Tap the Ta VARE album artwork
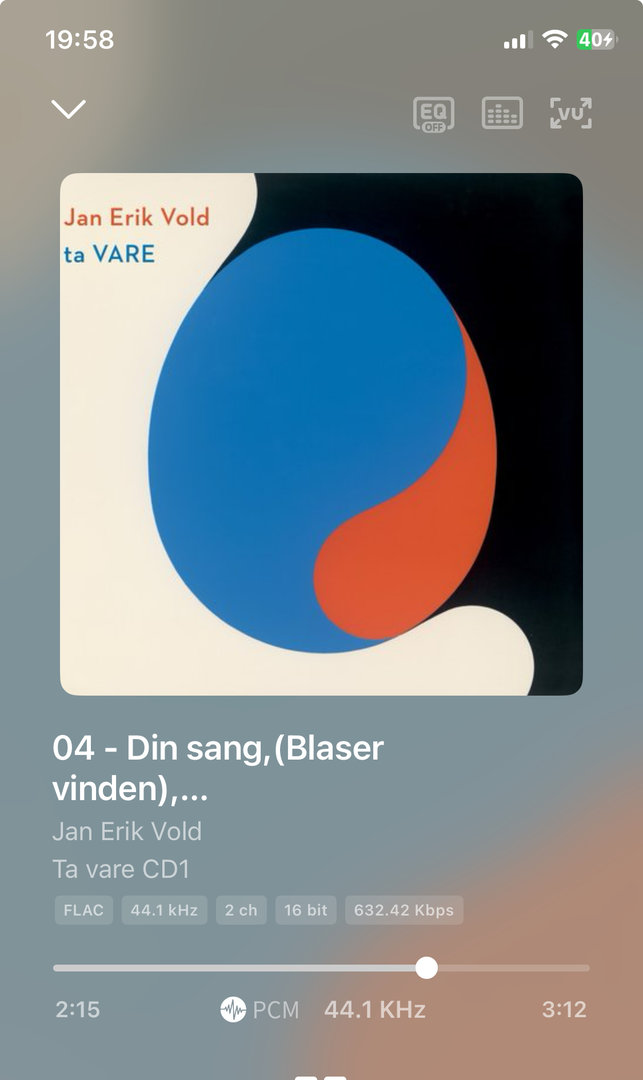The height and width of the screenshot is (1080, 643). click(x=321, y=434)
